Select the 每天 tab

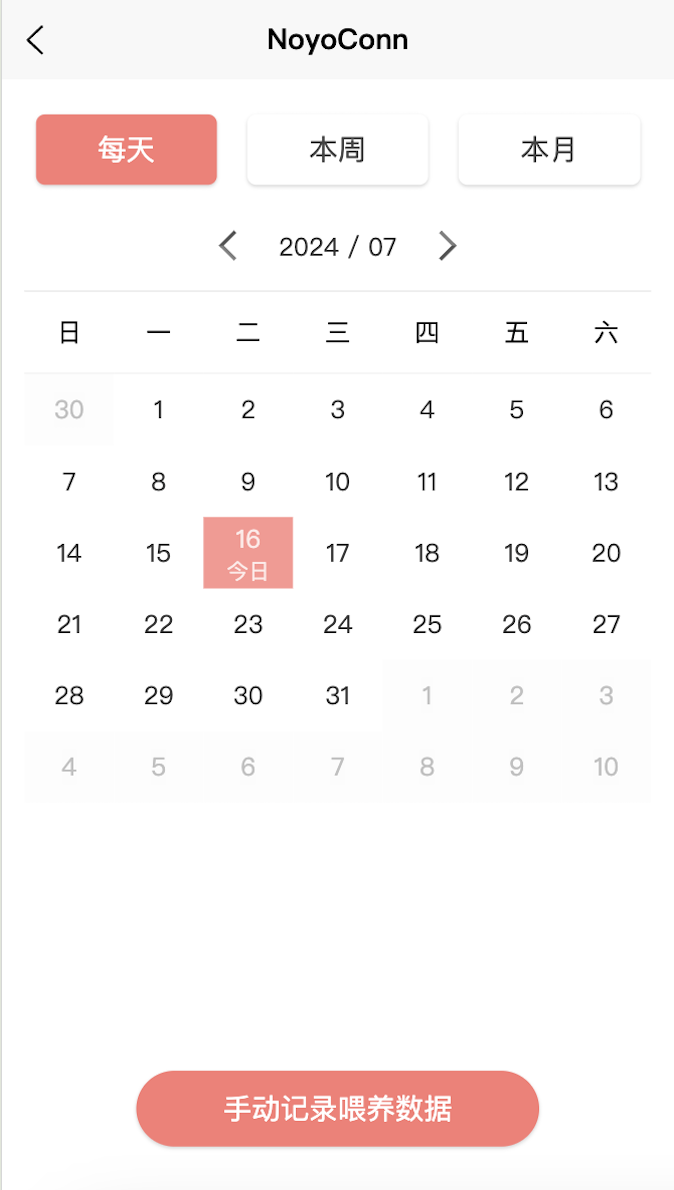126,150
